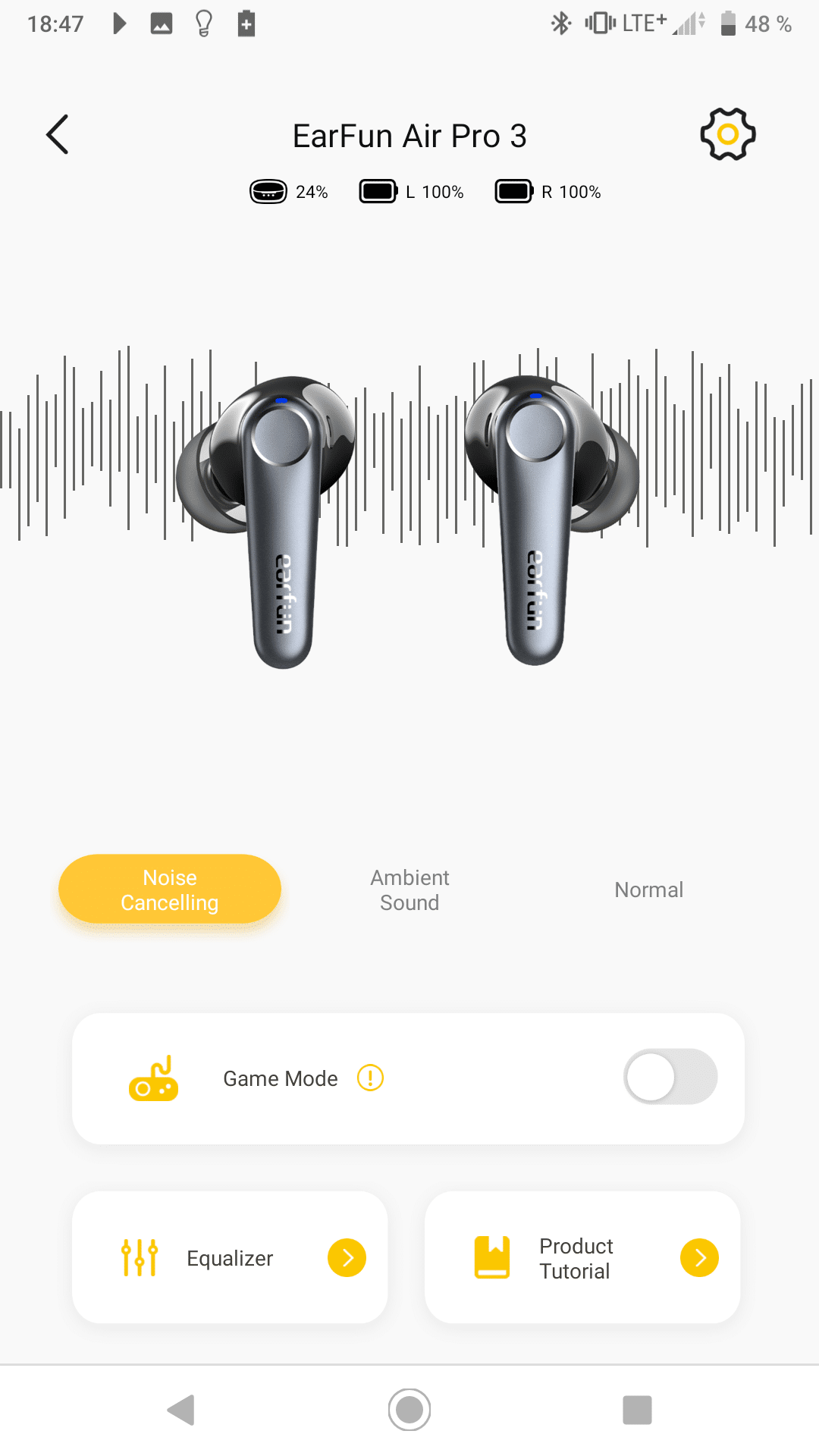
Task: View Game Mode info icon
Action: (370, 1078)
